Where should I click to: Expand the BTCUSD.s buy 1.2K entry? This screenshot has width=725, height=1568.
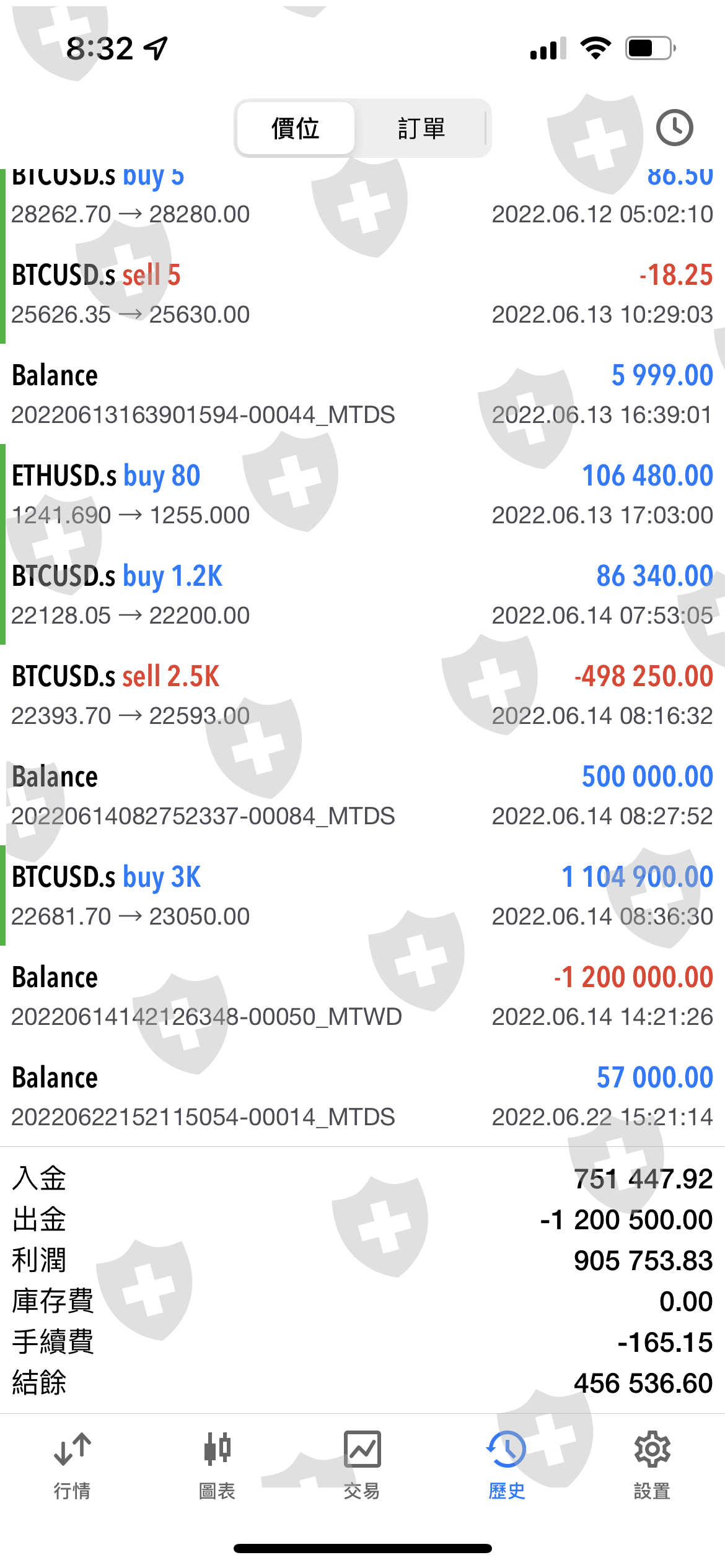point(362,595)
